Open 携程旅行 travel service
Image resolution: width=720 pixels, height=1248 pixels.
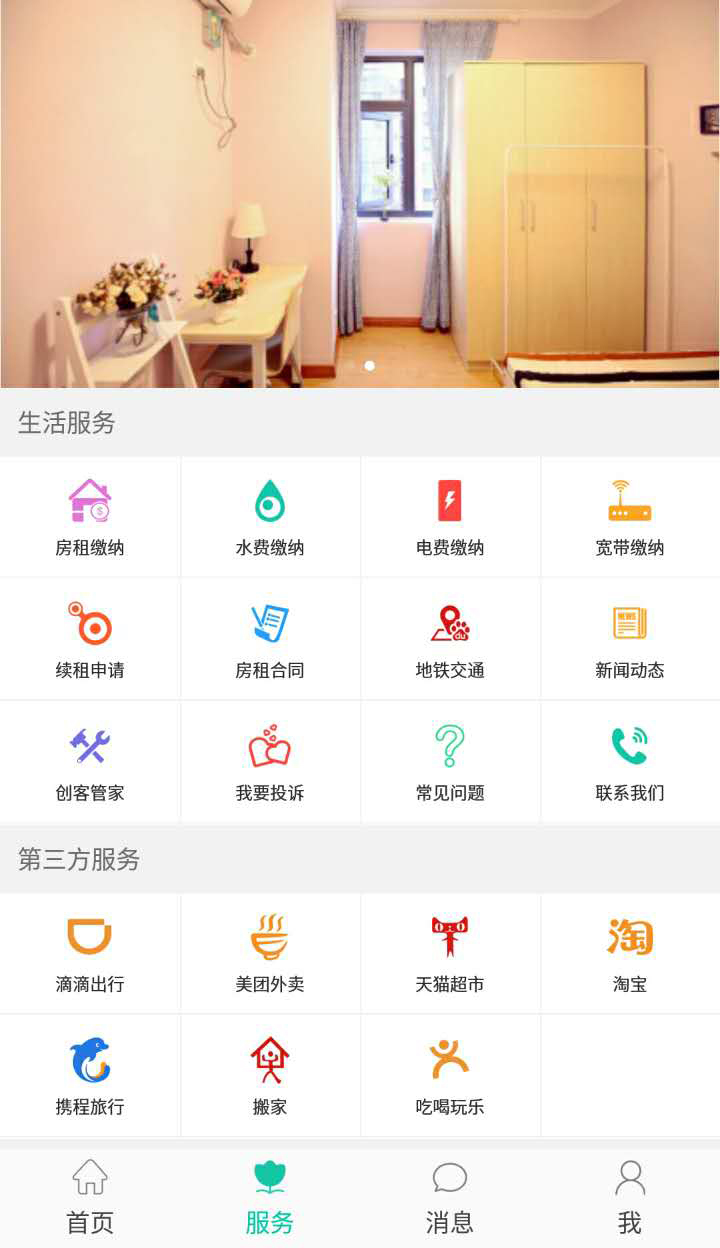click(x=90, y=1077)
